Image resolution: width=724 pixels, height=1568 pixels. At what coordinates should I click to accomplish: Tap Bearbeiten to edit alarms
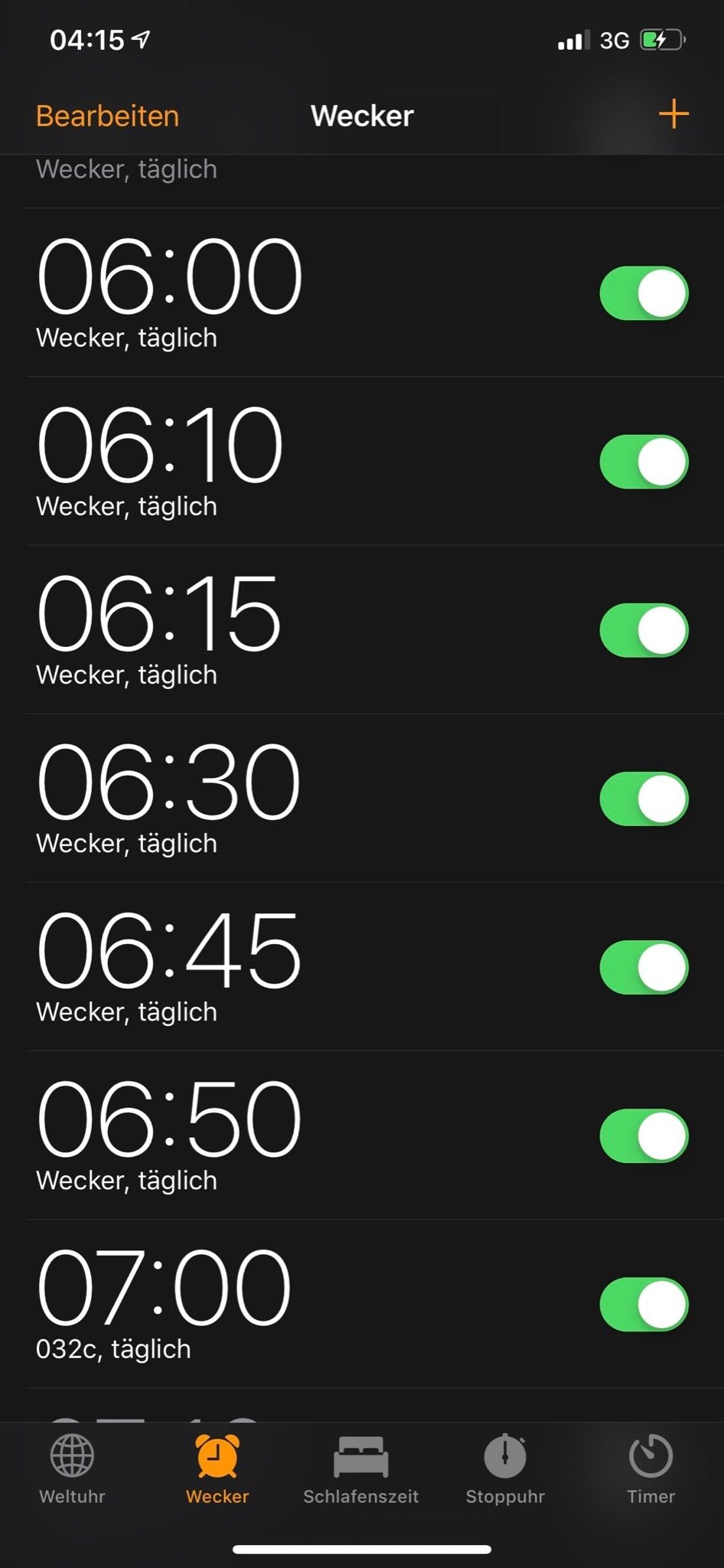(107, 116)
